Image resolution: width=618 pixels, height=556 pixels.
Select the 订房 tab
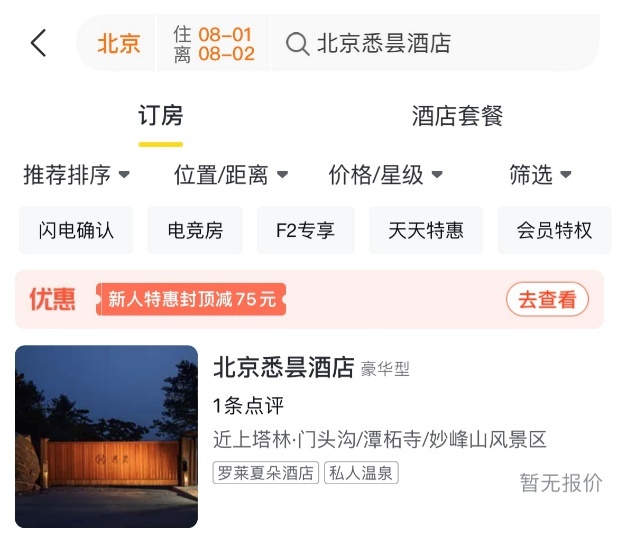[160, 116]
